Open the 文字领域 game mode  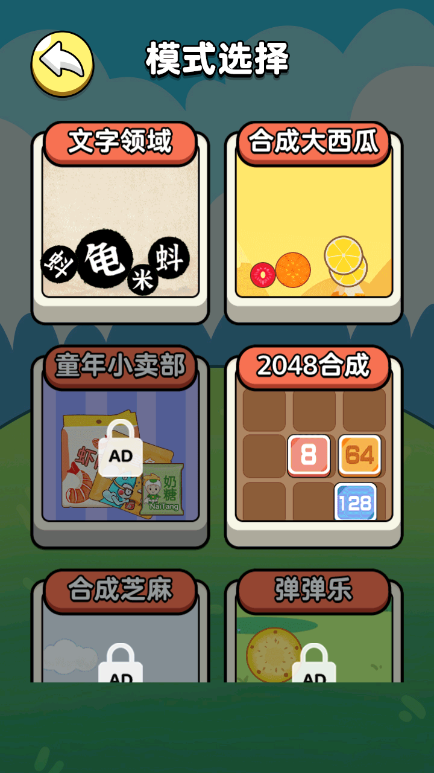coord(120,223)
